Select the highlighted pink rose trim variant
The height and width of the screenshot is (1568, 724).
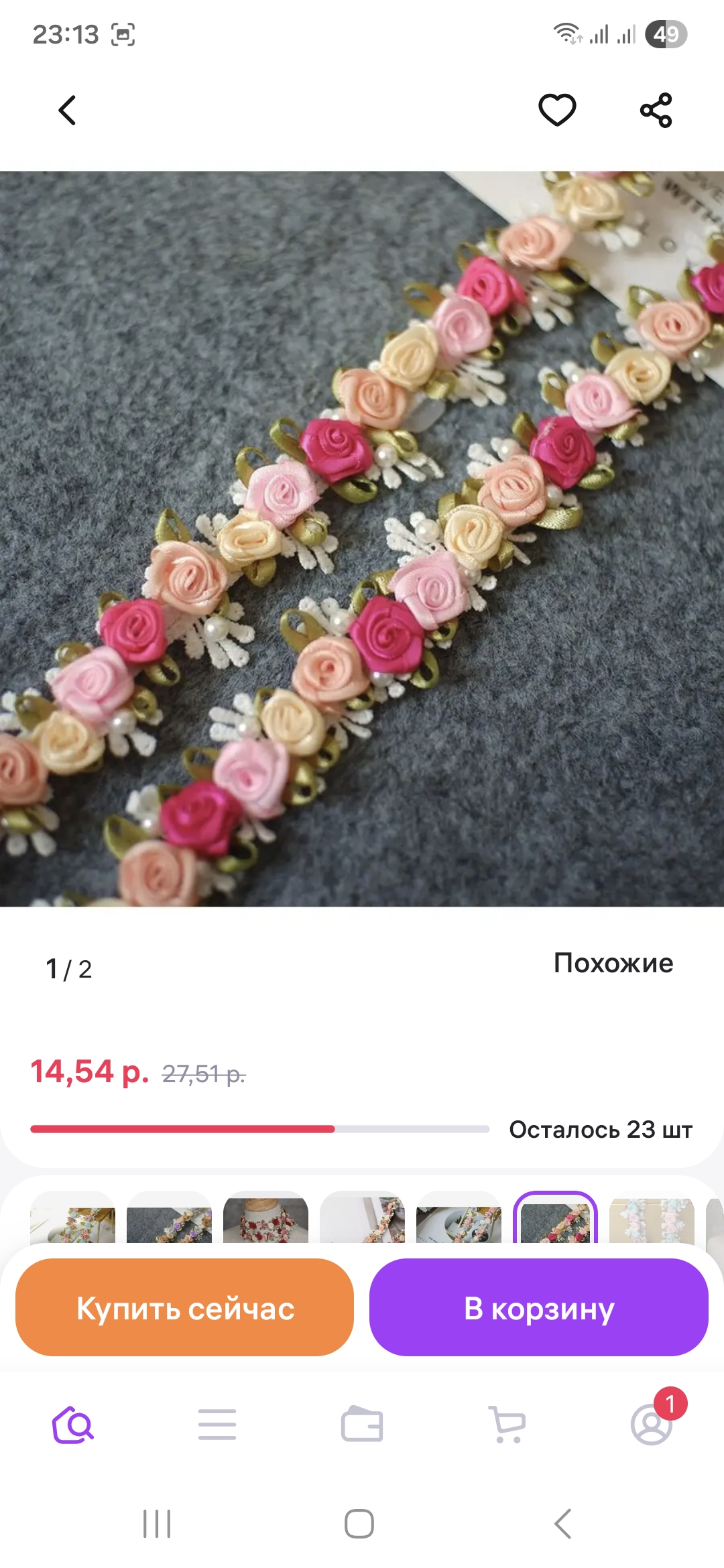[555, 1221]
